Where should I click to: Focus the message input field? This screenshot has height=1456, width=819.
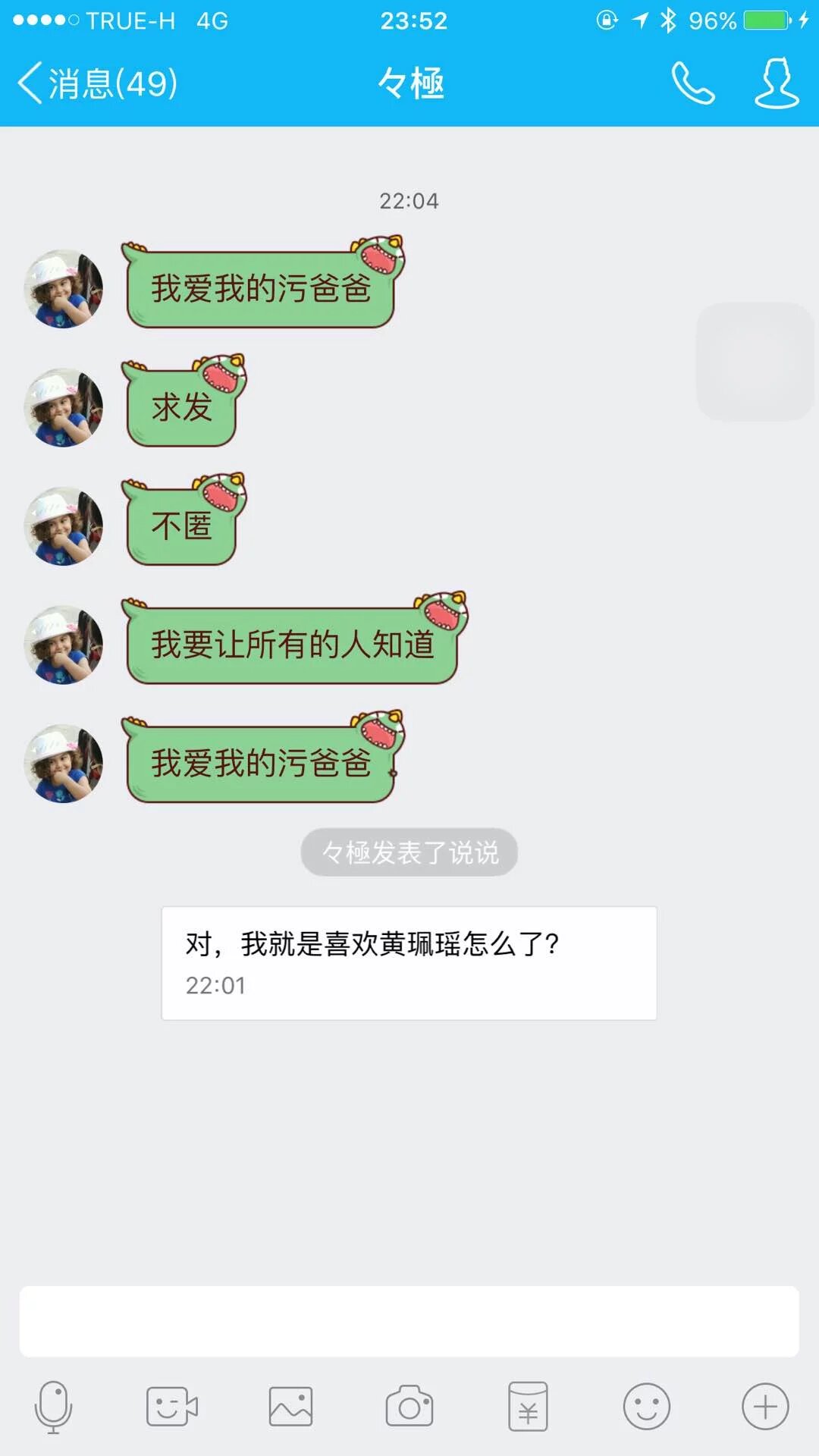[x=409, y=1321]
